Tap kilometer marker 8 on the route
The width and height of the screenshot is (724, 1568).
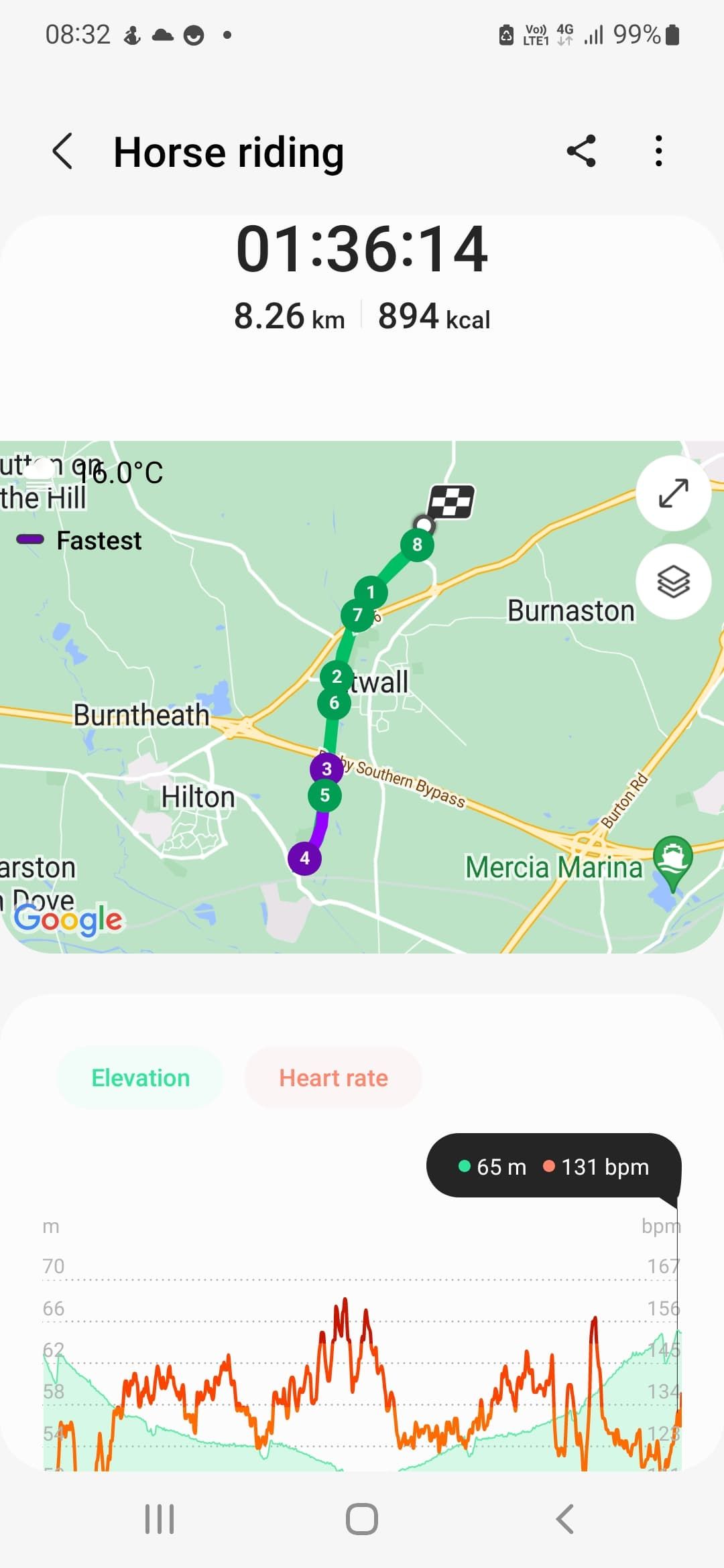click(417, 544)
